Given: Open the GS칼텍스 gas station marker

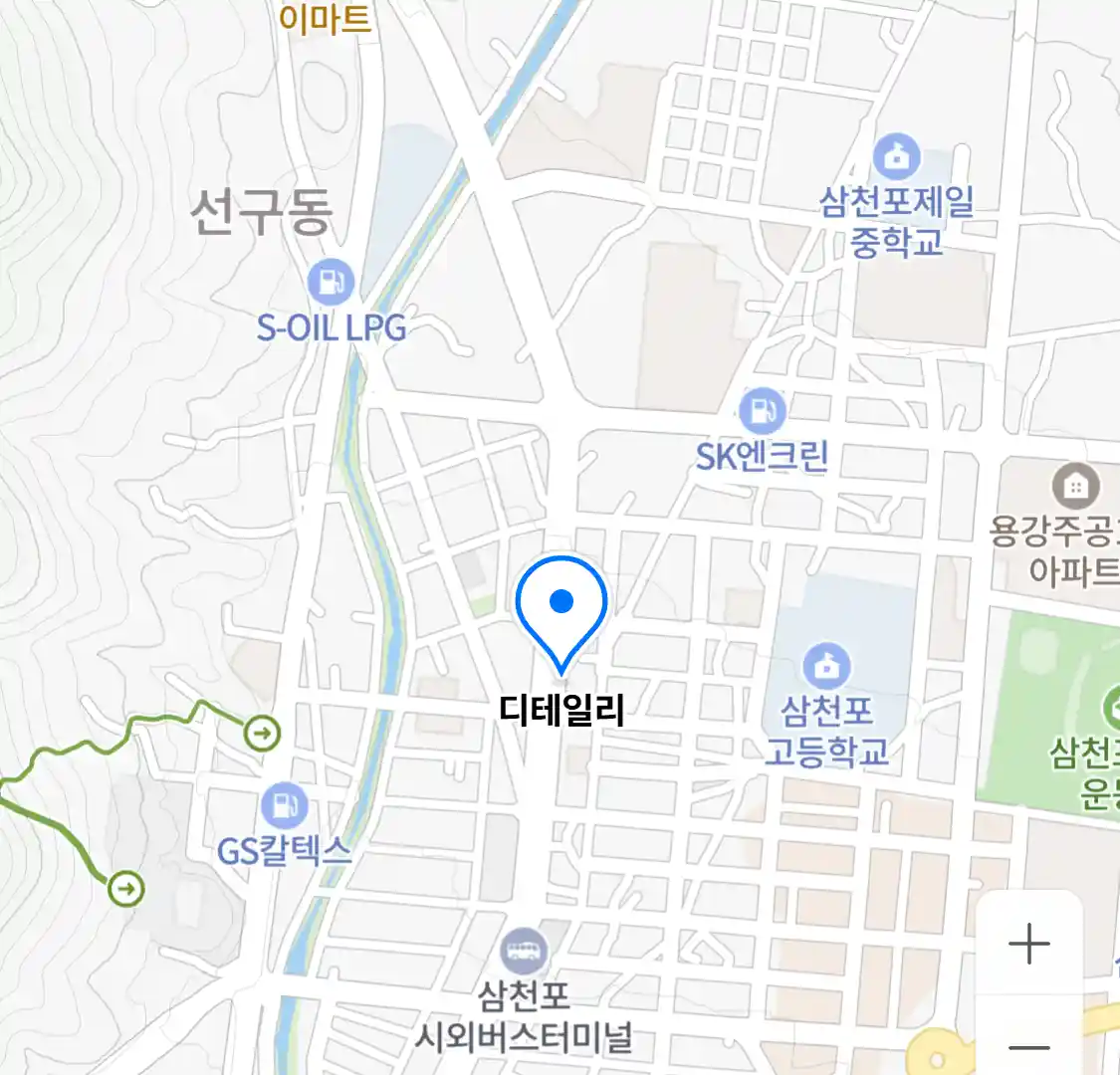Looking at the screenshot, I should pyautogui.click(x=285, y=805).
